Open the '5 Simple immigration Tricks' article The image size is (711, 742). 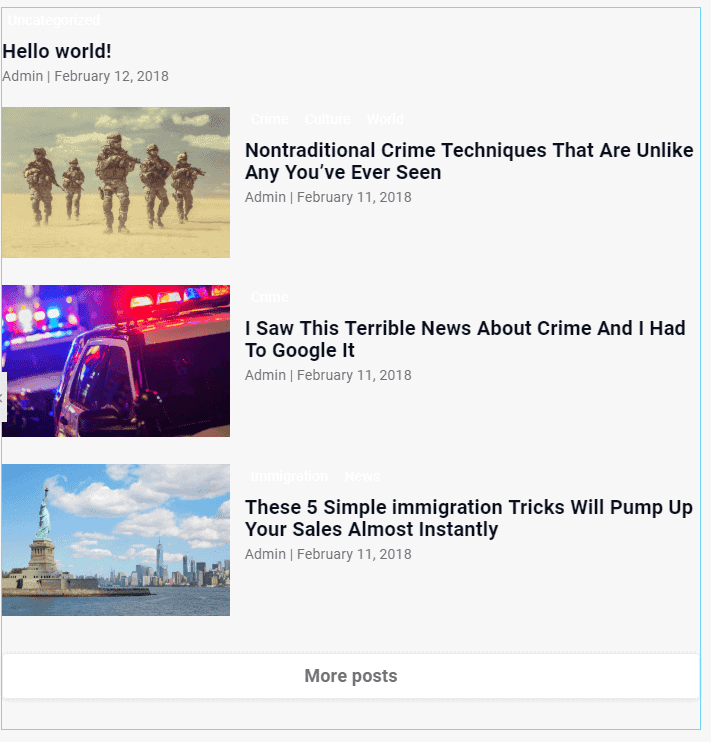(x=468, y=518)
